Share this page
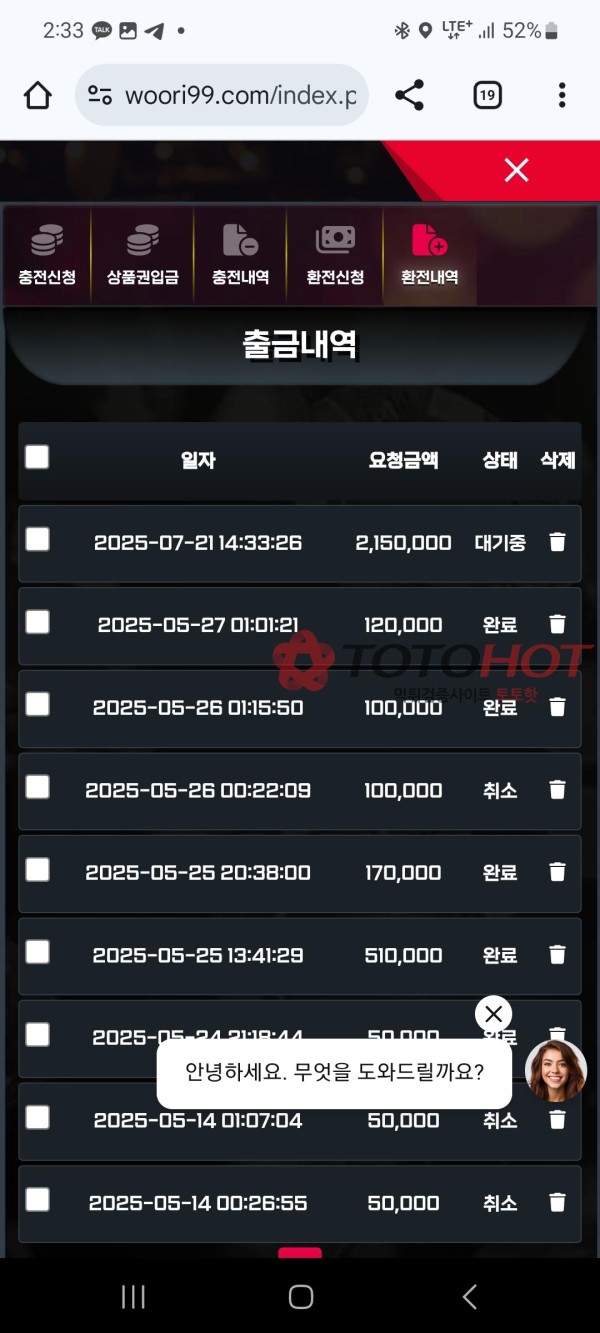The height and width of the screenshot is (1333, 600). click(x=409, y=95)
